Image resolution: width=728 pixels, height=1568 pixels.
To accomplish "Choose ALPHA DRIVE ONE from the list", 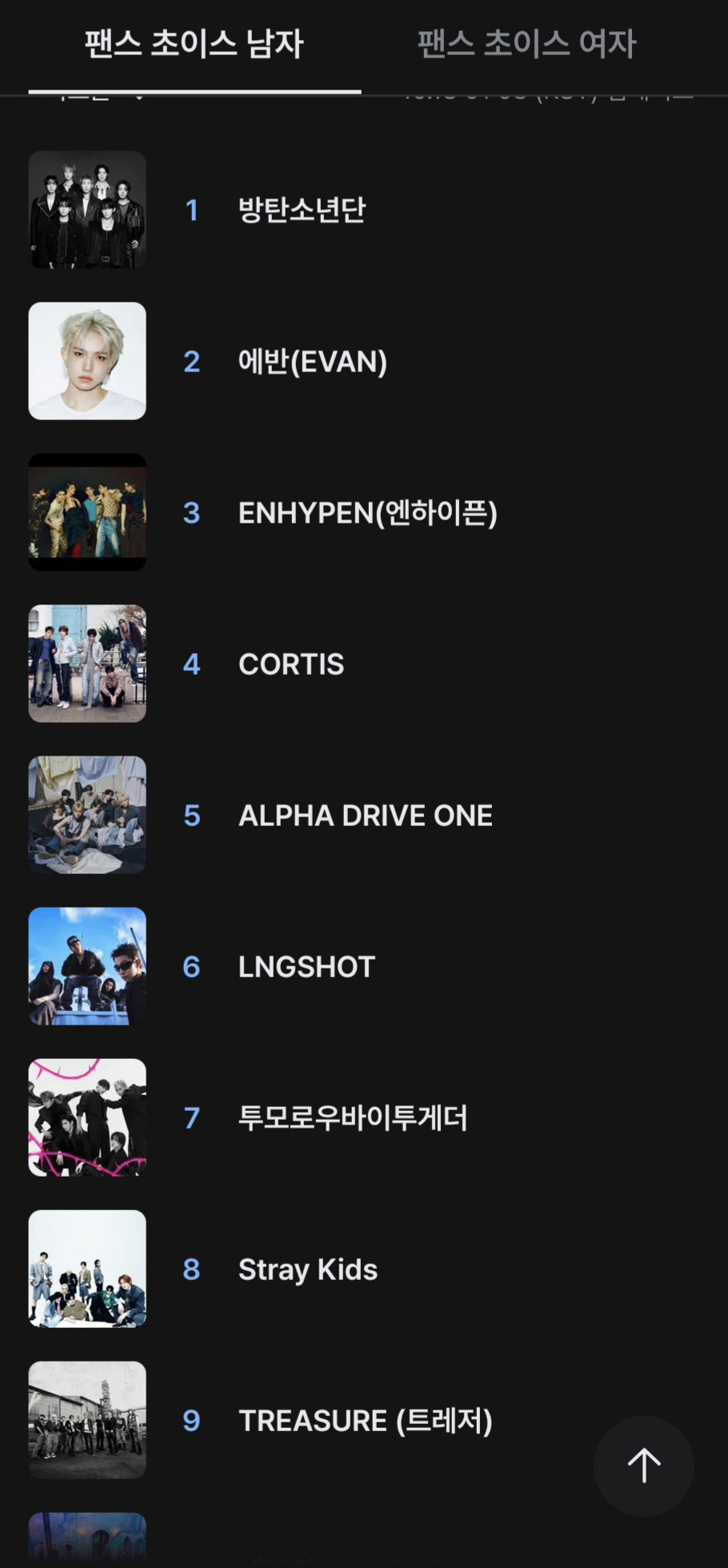I will (364, 815).
